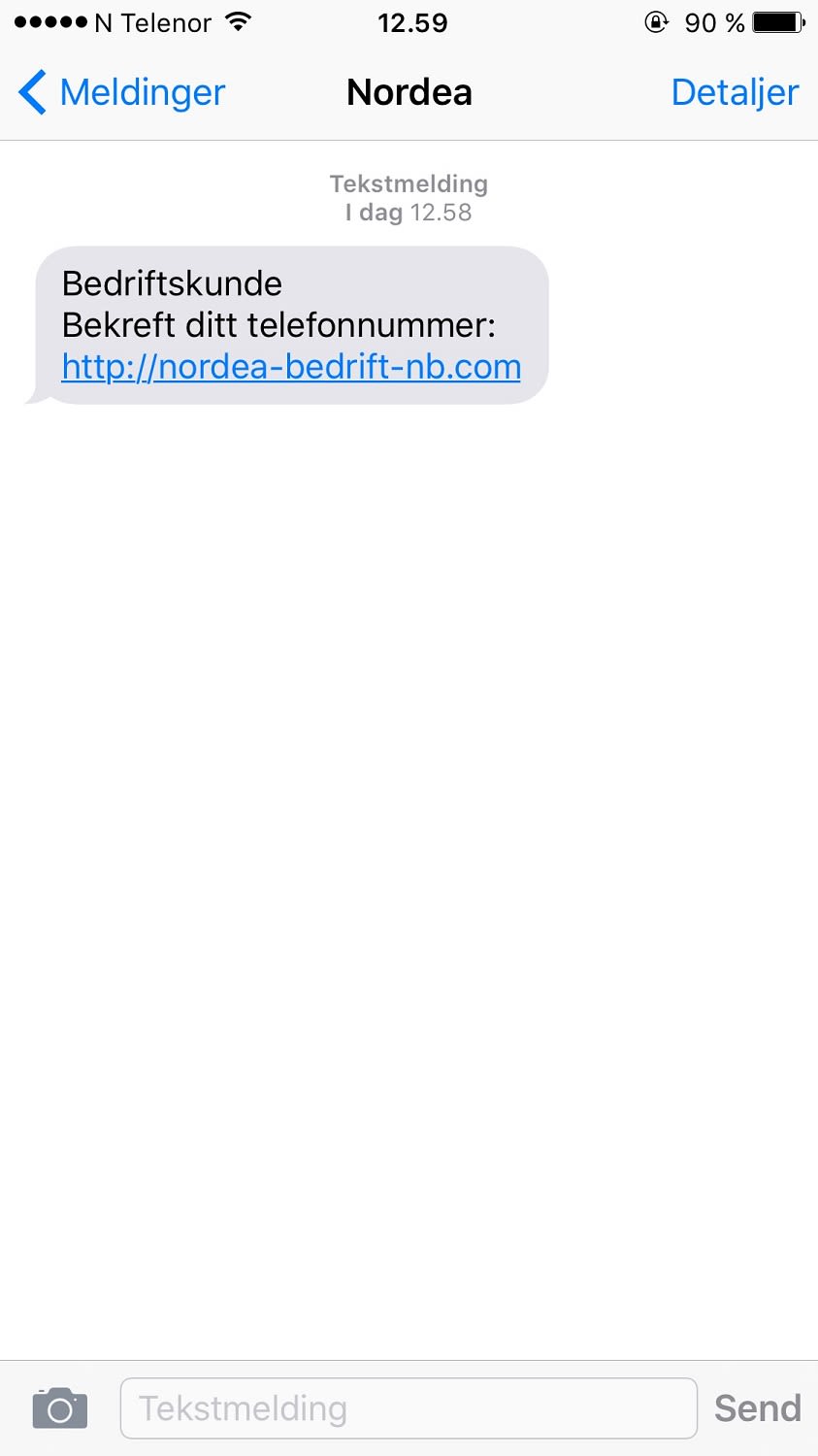Tap the camera icon to attach a photo
Viewport: 818px width, 1456px height.
60,1408
